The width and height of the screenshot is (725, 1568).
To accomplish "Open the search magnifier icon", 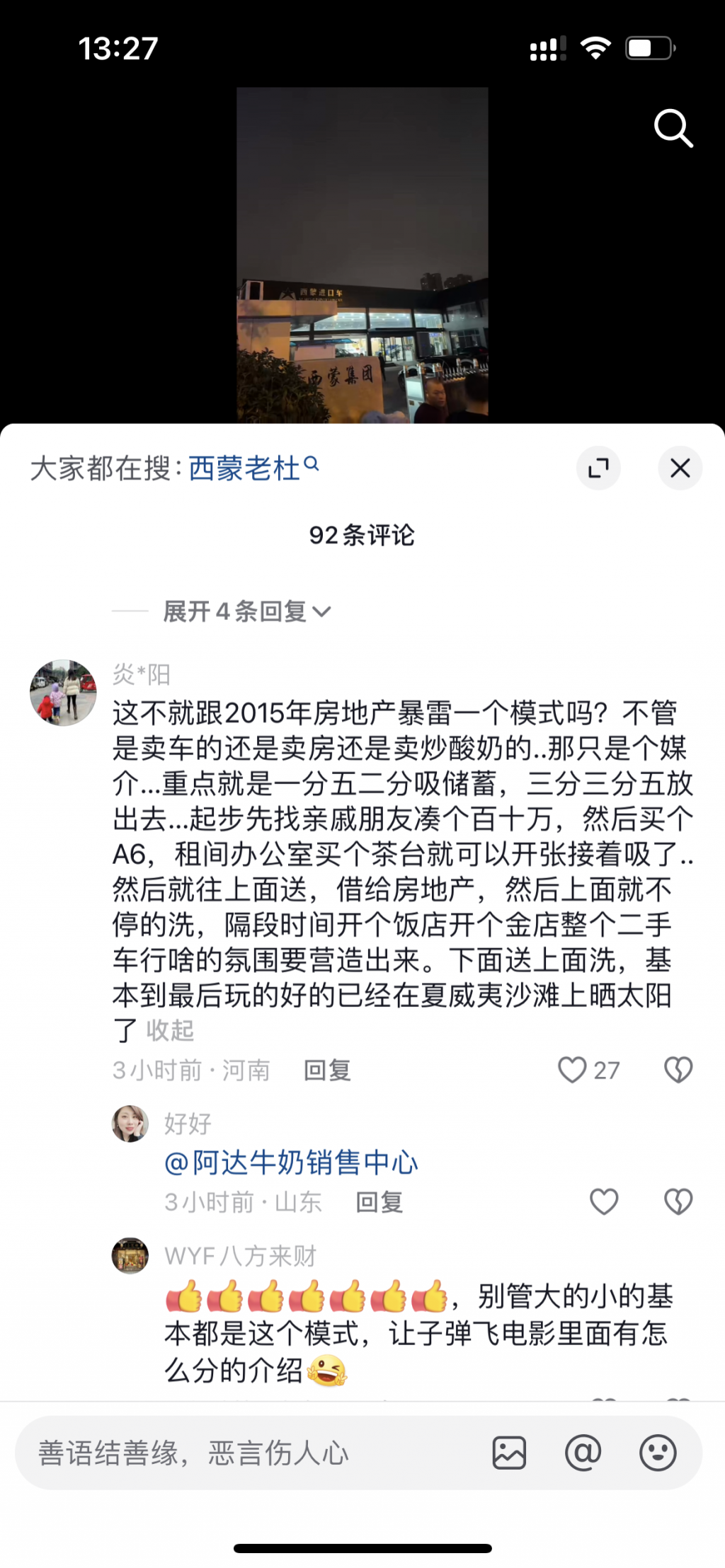I will tap(673, 128).
